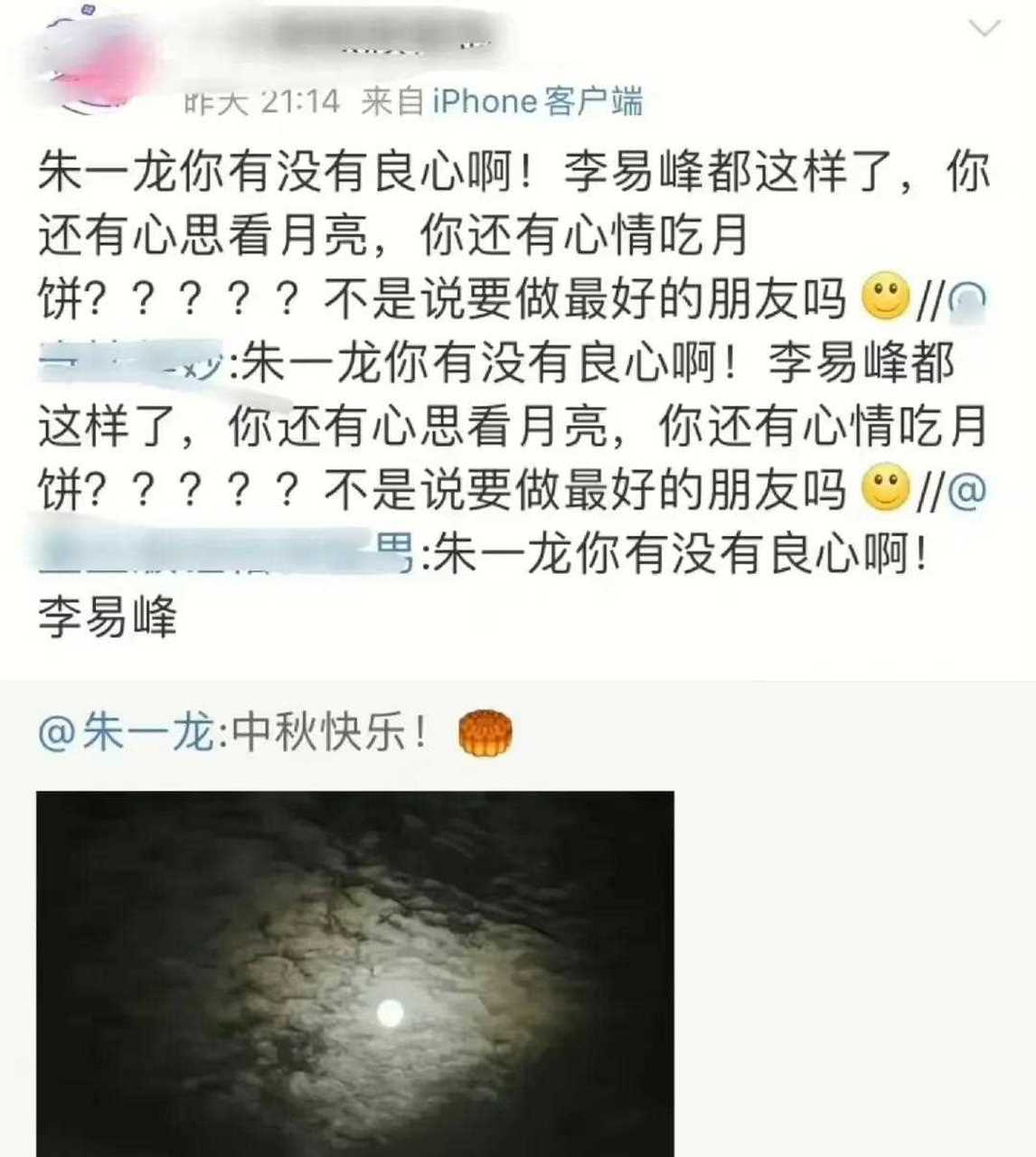Click the bright moon in the night photo
This screenshot has width=1036, height=1157.
[391, 1012]
